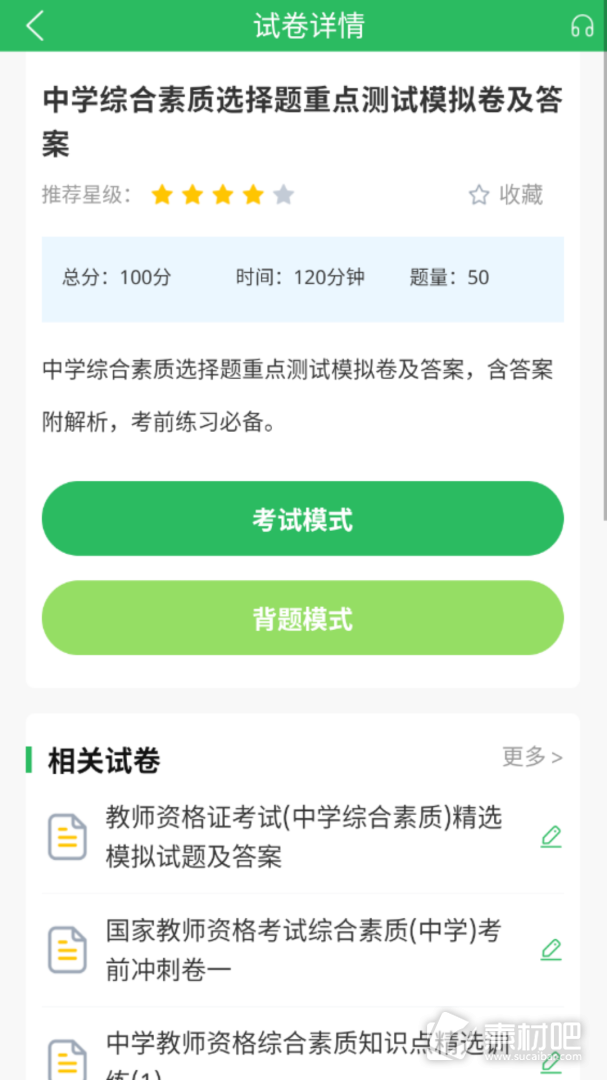Screen dimensions: 607x1080
Task: Tap 收藏 to bookmark this paper
Action: [506, 194]
